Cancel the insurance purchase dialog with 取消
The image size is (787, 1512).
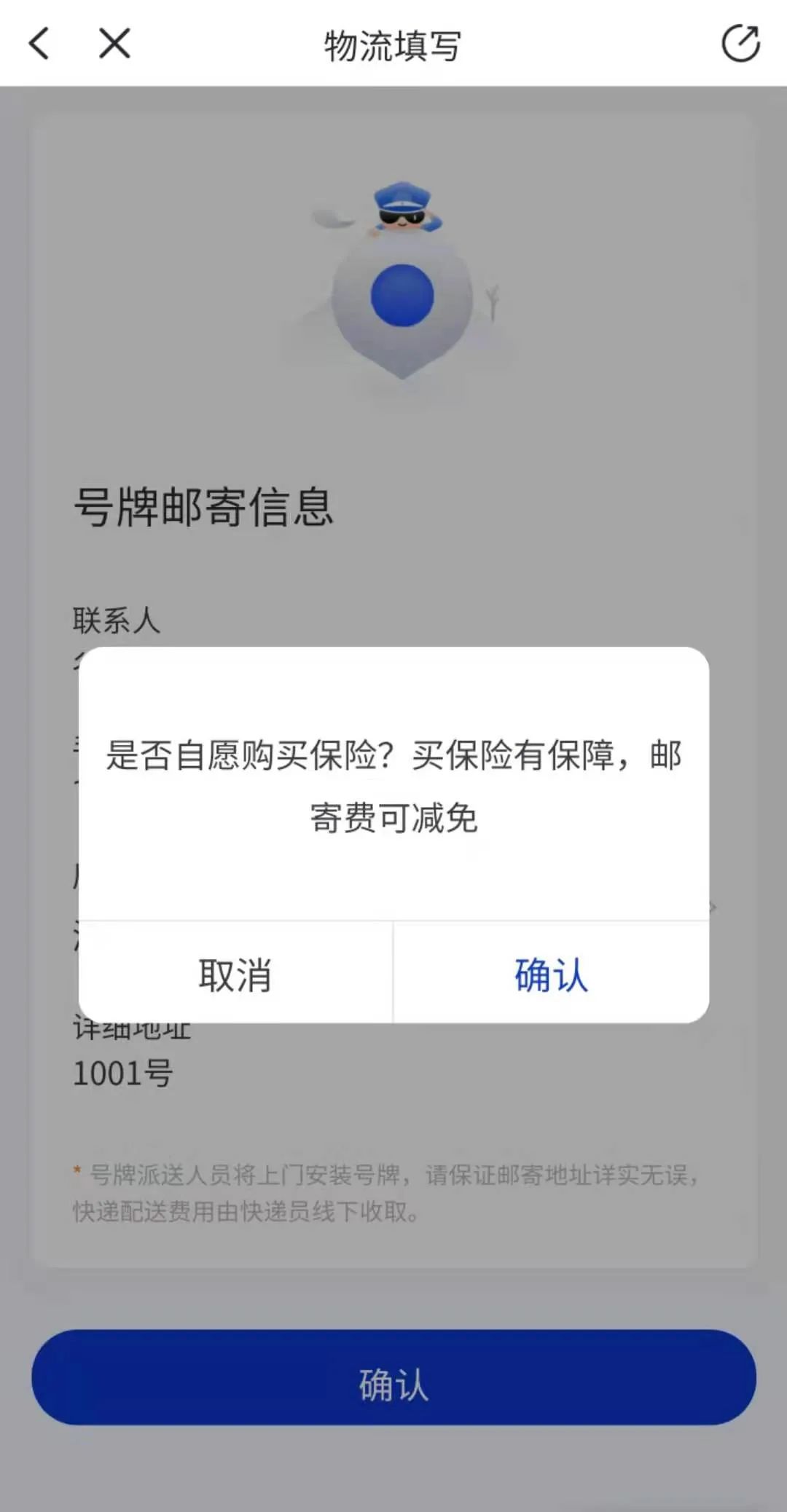pyautogui.click(x=235, y=974)
